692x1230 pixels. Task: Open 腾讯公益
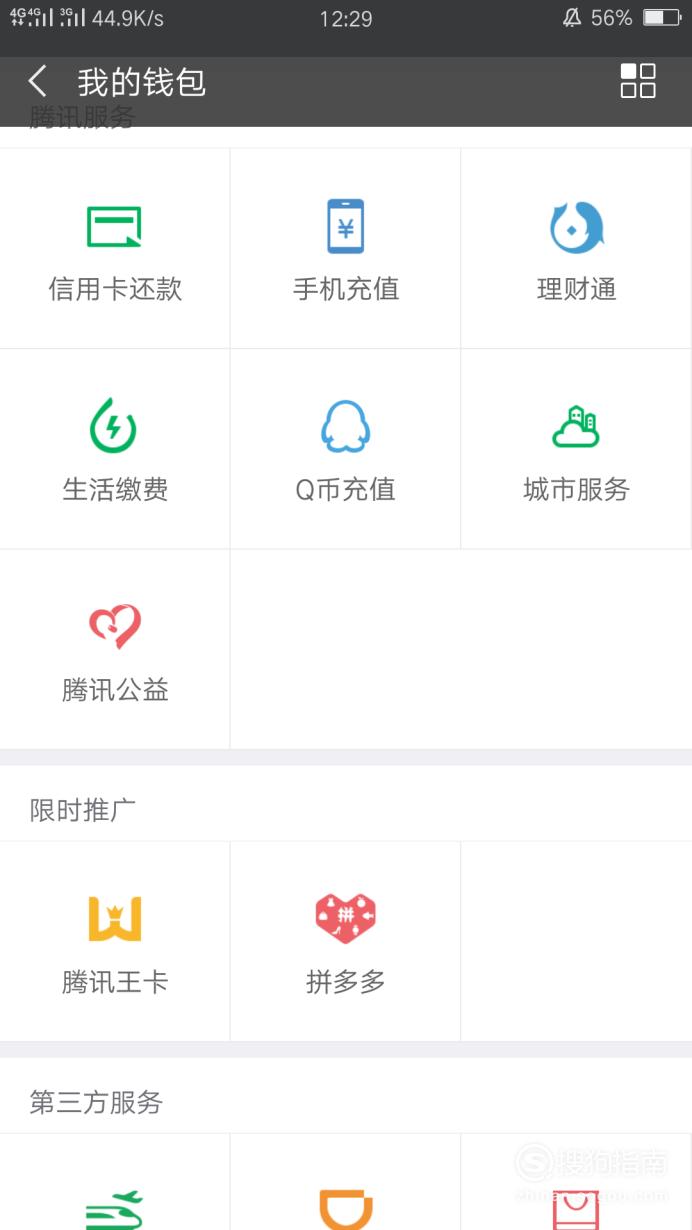[115, 648]
